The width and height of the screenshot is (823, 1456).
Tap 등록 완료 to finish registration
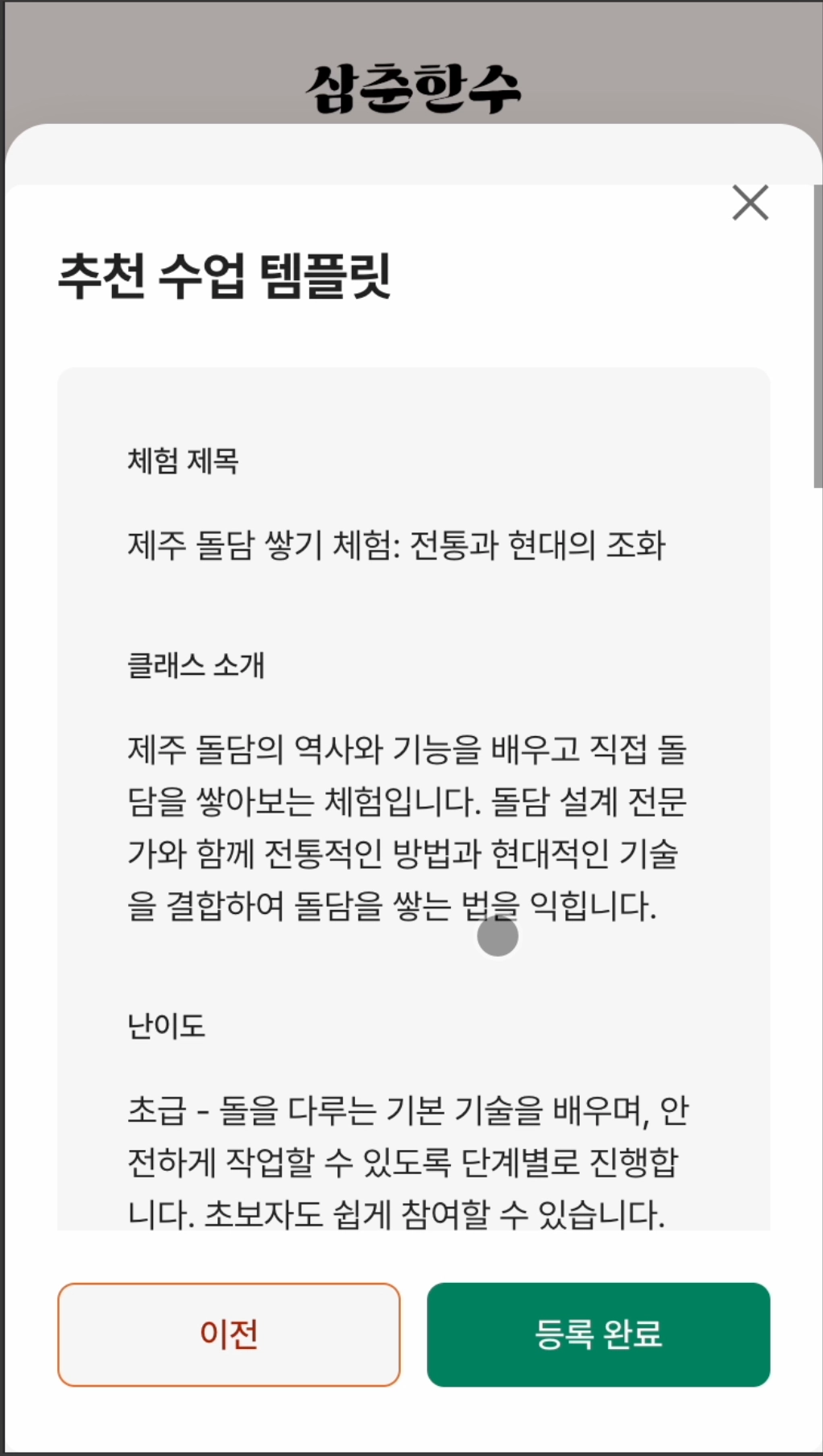click(598, 1334)
